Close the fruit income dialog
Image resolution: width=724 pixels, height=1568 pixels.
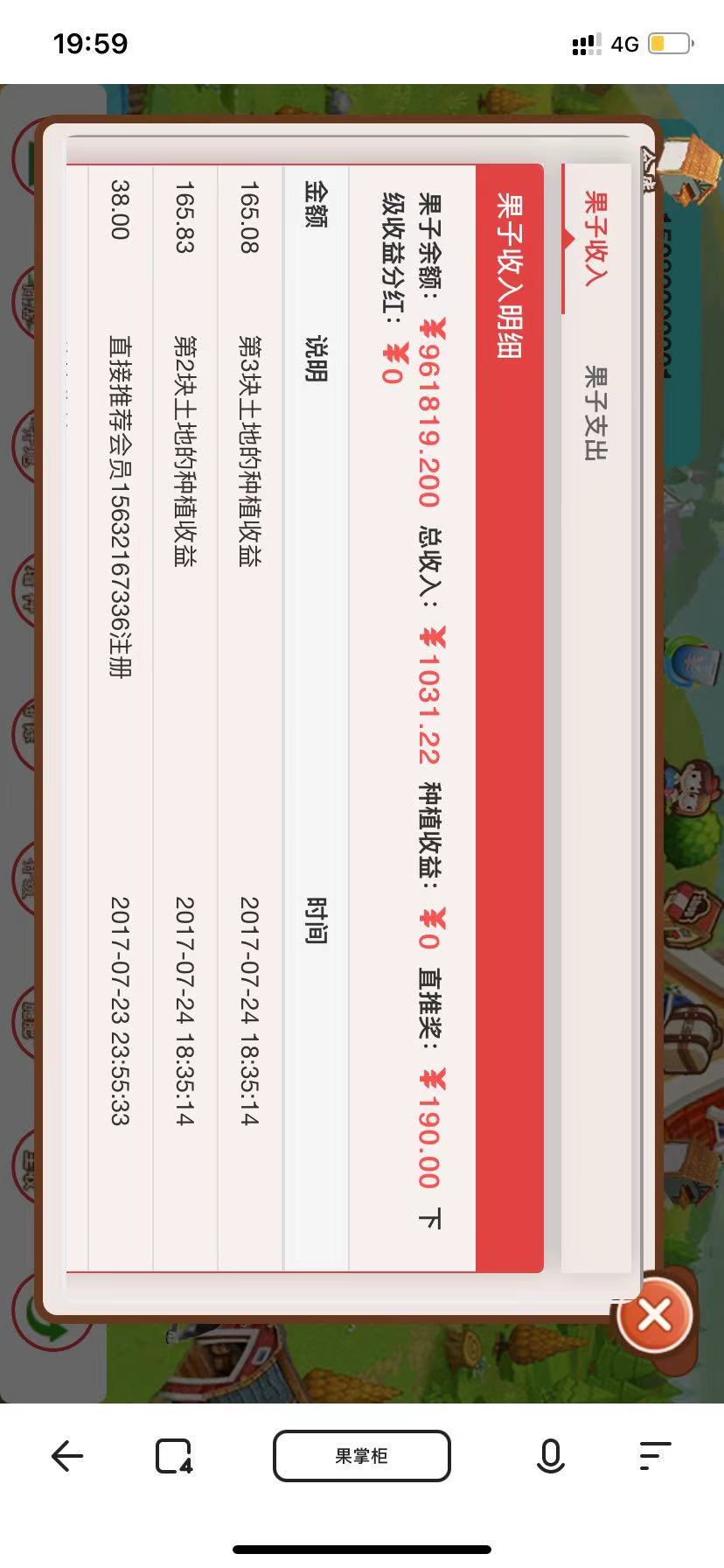point(654,1315)
